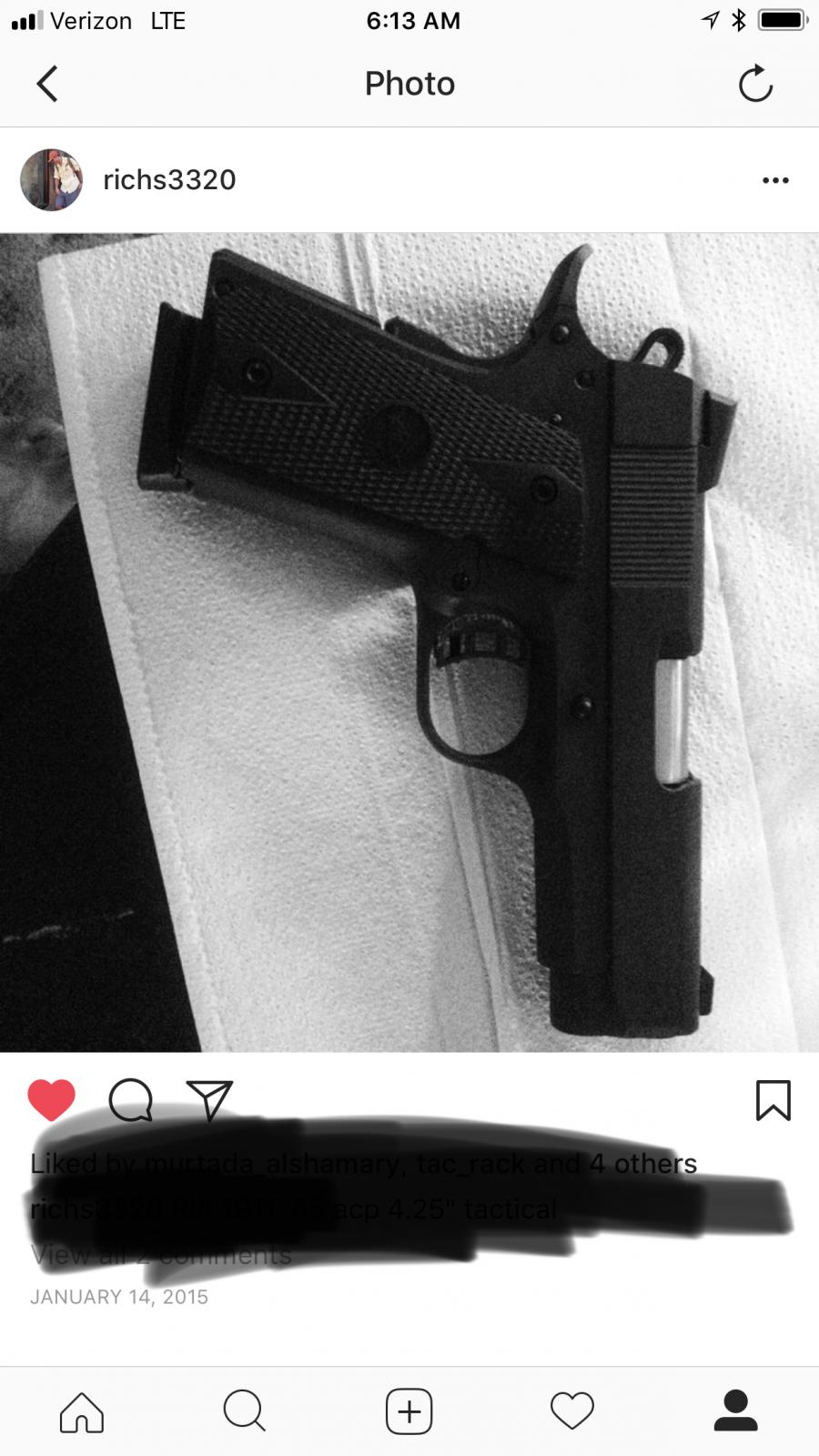The image size is (819, 1456).
Task: Go back using the top-left arrow
Action: [x=47, y=84]
